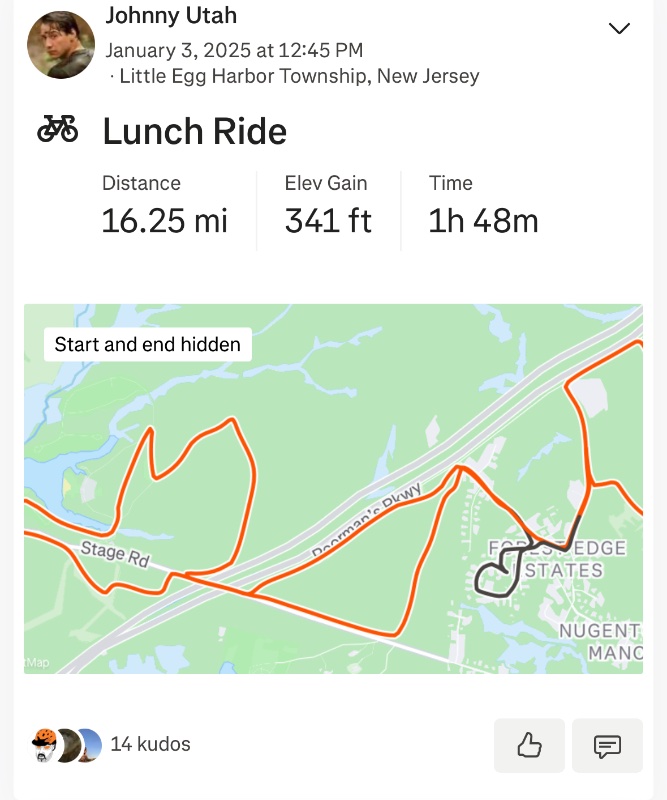Comment on the Lunch Ride activity
The image size is (667, 800).
[607, 745]
